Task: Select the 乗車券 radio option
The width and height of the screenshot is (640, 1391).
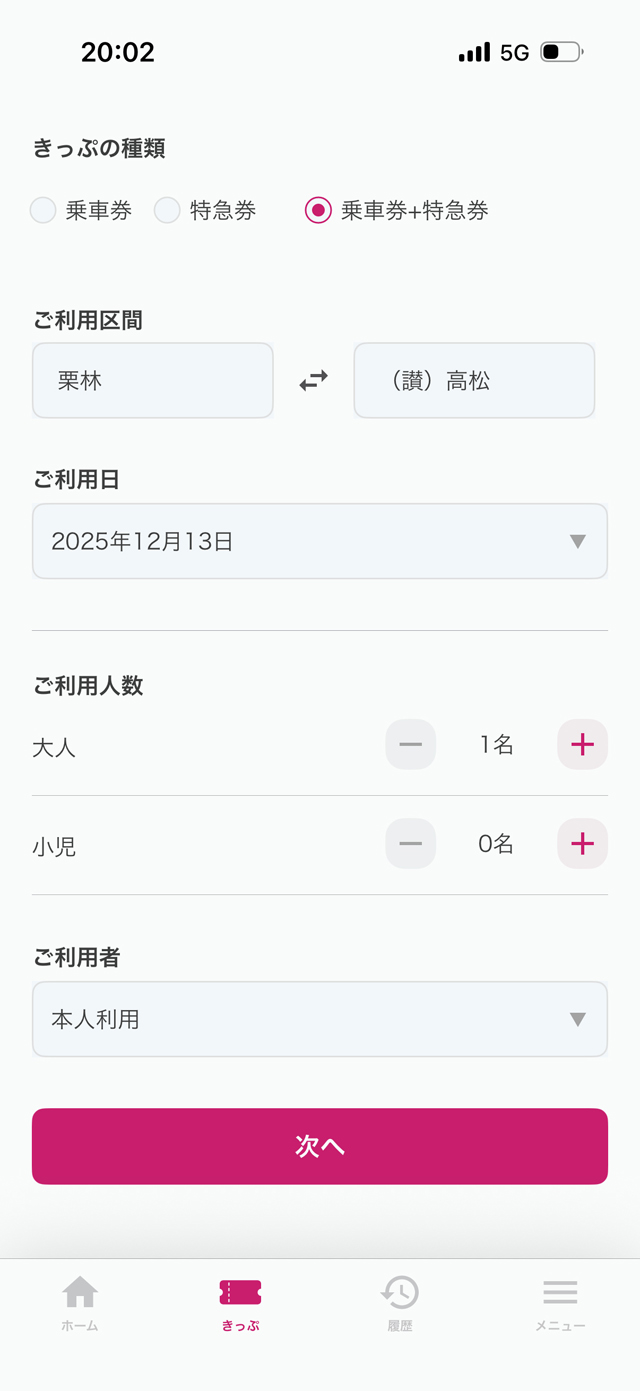Action: pos(43,210)
